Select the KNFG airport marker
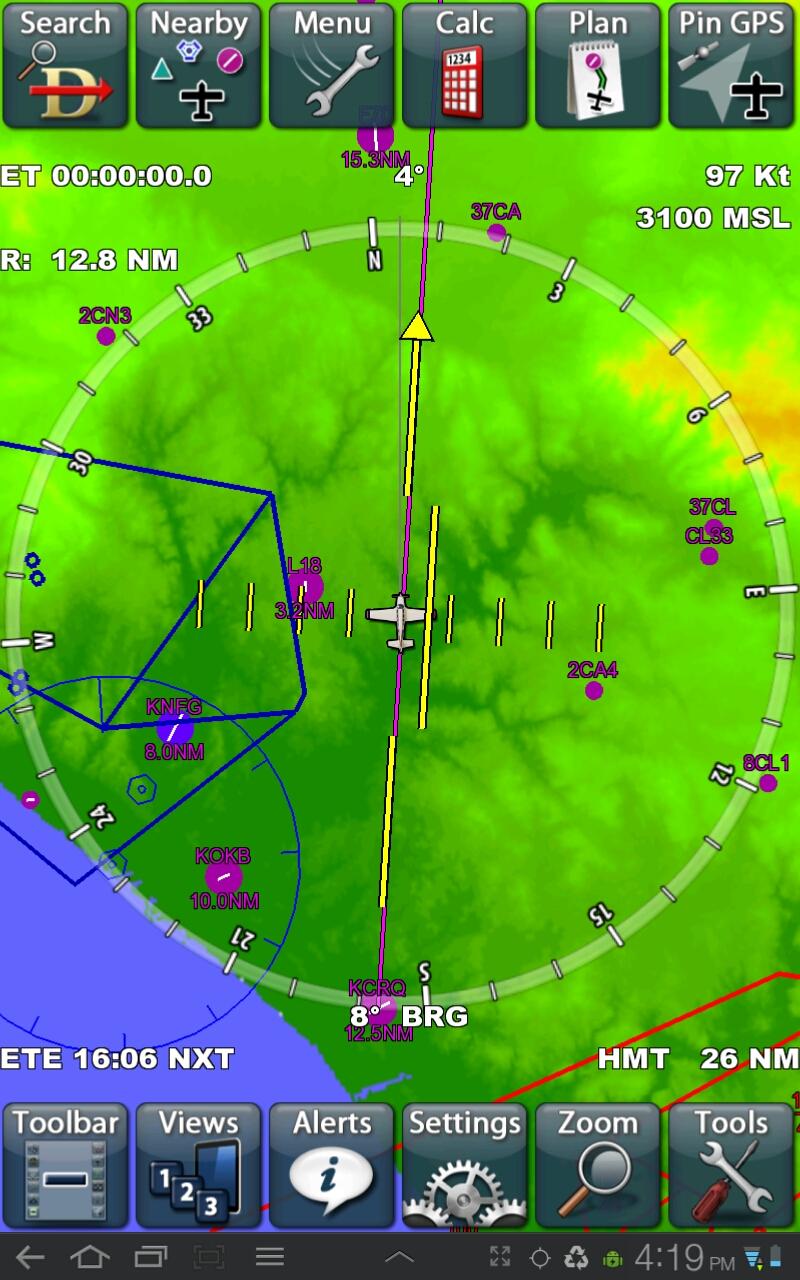This screenshot has width=800, height=1280. pyautogui.click(x=175, y=728)
